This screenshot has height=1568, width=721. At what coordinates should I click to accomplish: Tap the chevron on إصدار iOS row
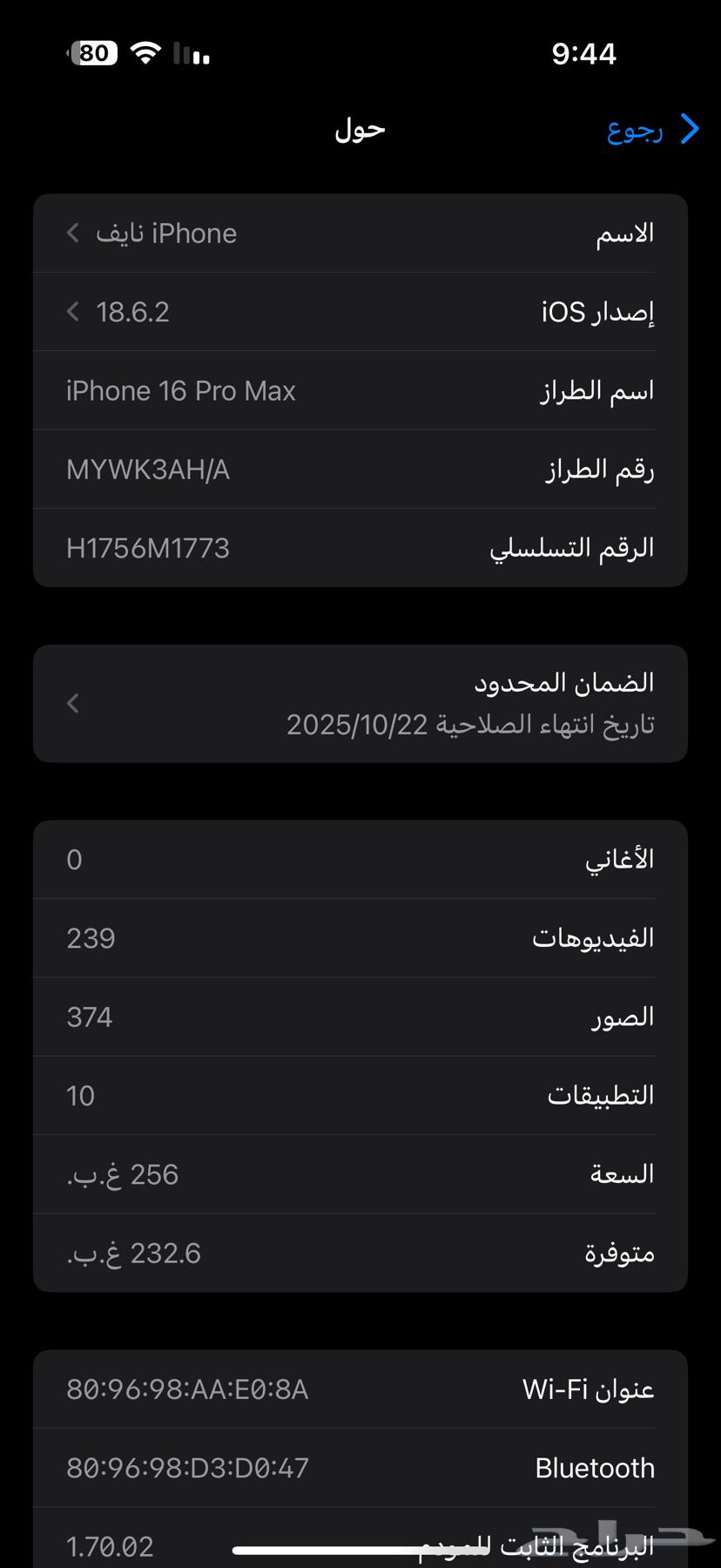pos(72,311)
